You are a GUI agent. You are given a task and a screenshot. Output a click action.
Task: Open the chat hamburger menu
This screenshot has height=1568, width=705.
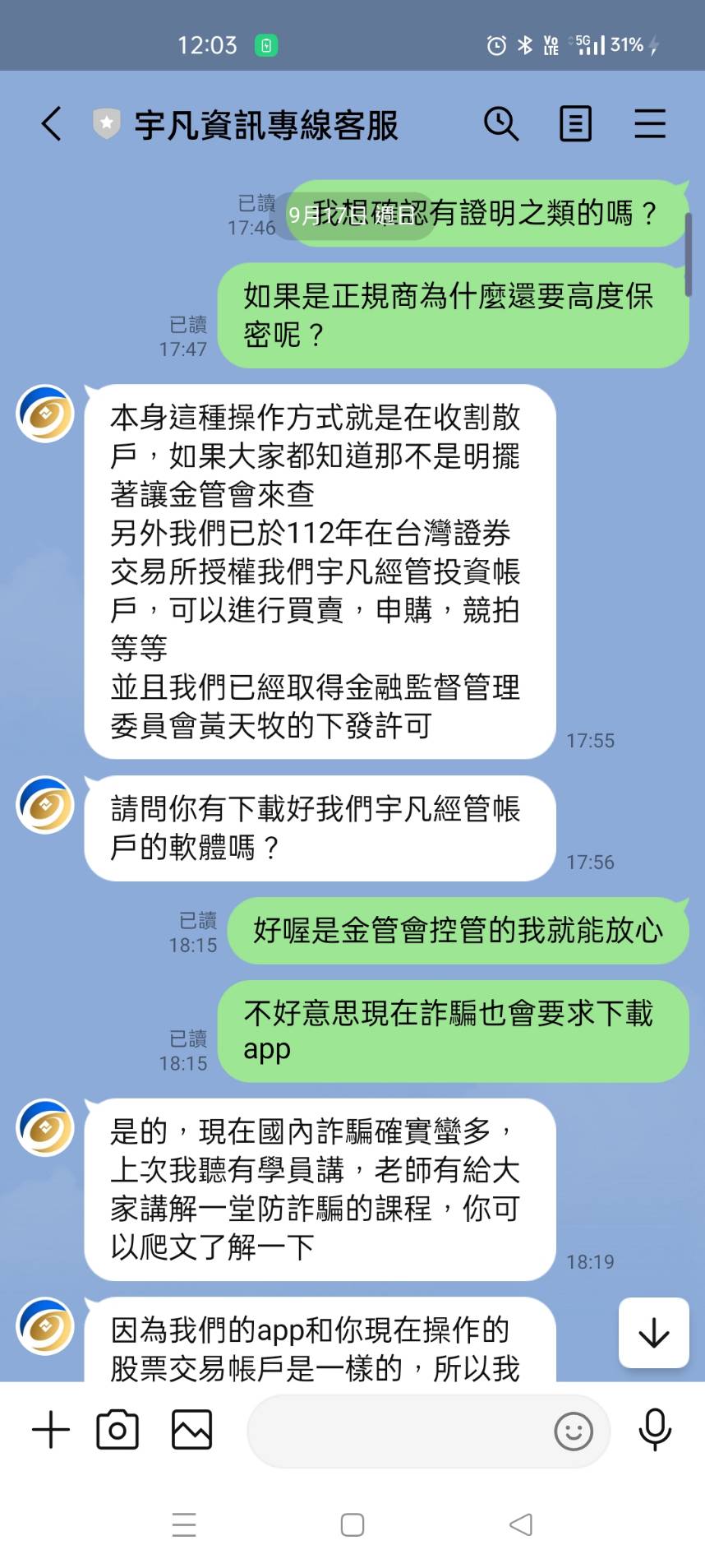coord(649,124)
